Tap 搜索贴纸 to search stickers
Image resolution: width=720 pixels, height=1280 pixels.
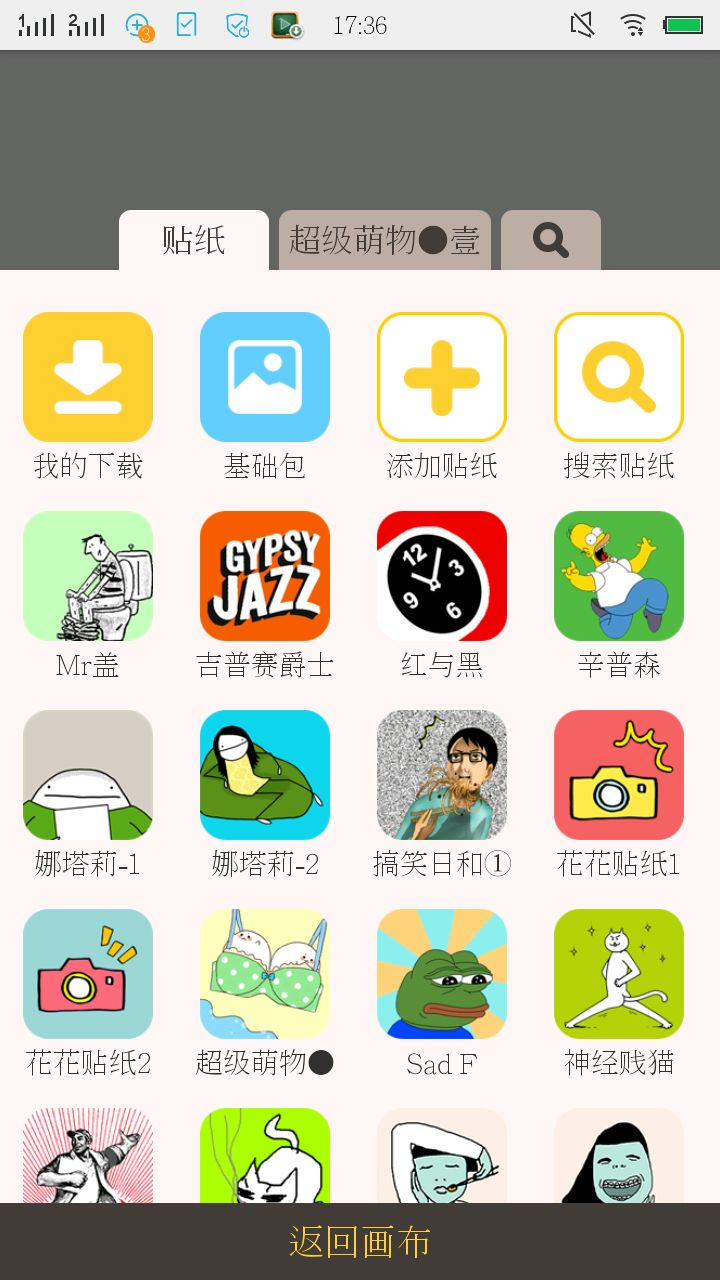point(619,377)
